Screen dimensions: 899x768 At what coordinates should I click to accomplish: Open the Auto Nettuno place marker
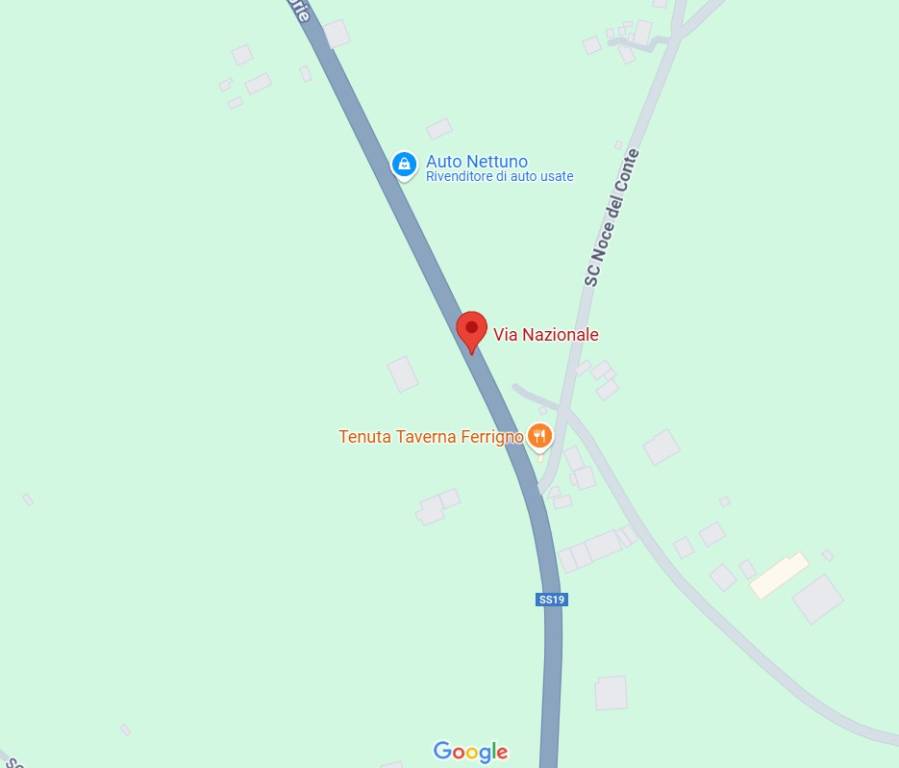(x=404, y=164)
